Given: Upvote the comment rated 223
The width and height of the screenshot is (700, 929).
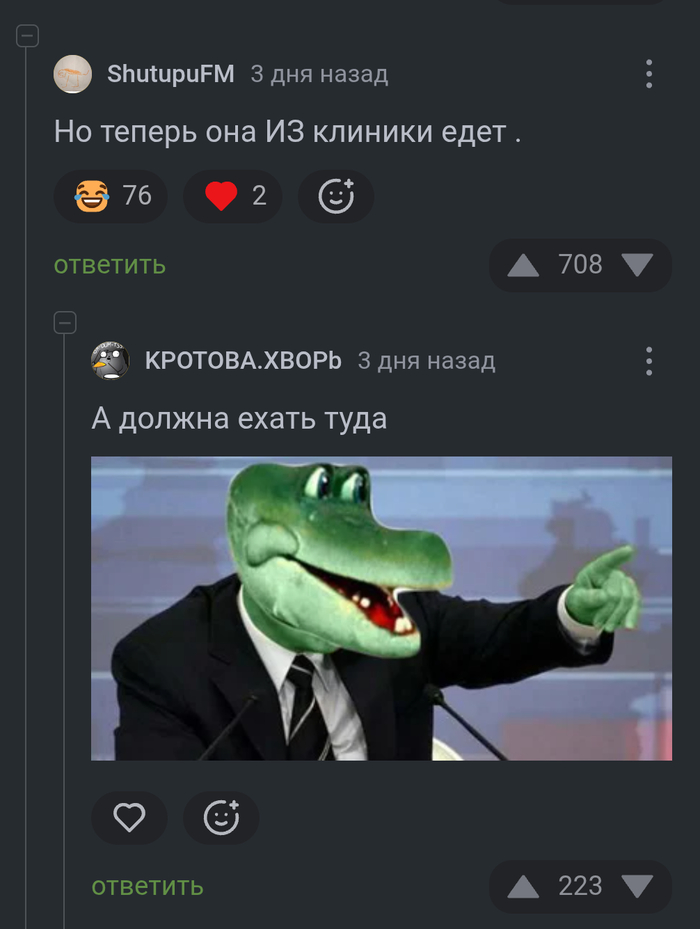Looking at the screenshot, I should (x=523, y=886).
